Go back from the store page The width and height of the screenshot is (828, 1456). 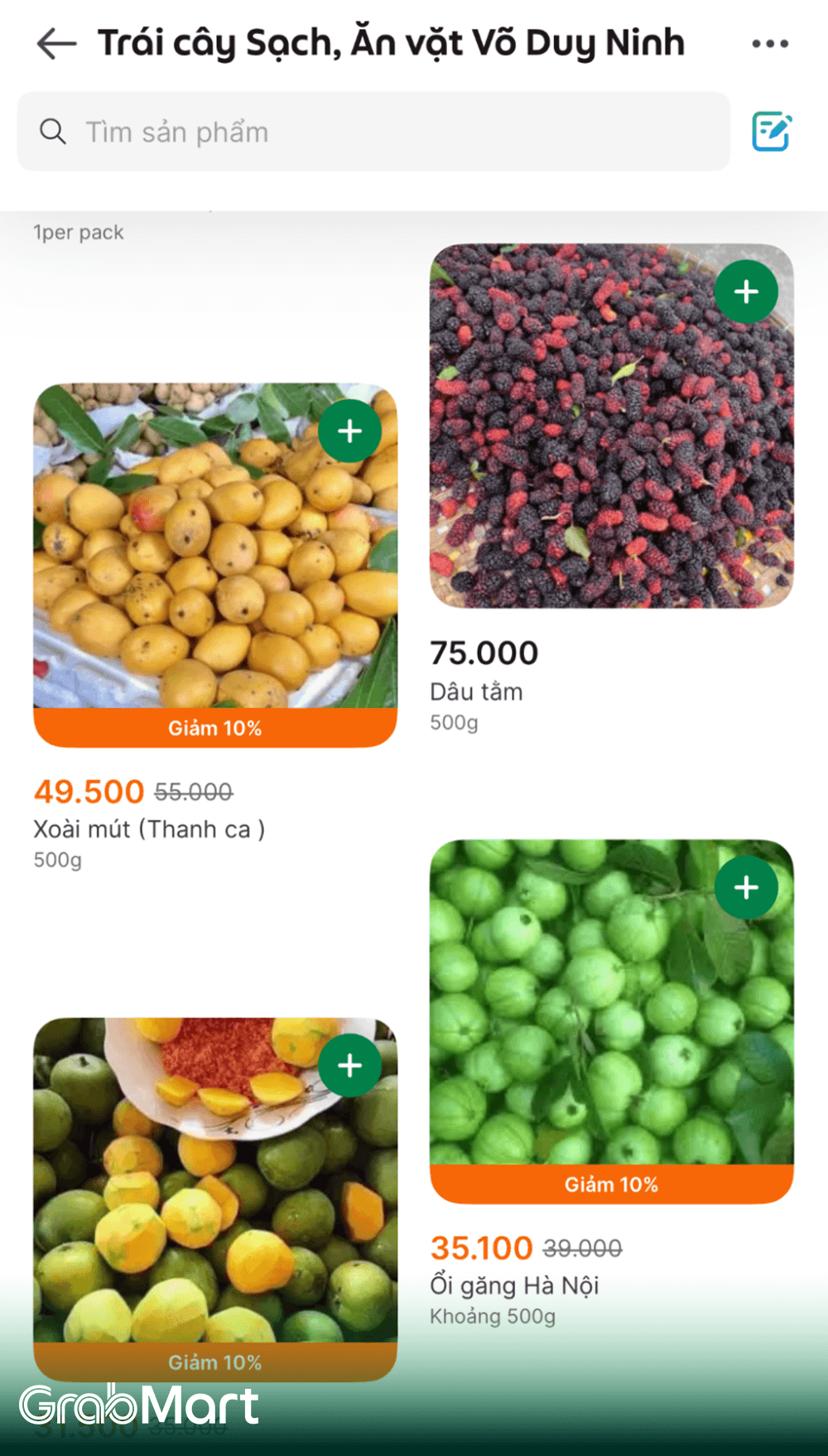pyautogui.click(x=56, y=43)
